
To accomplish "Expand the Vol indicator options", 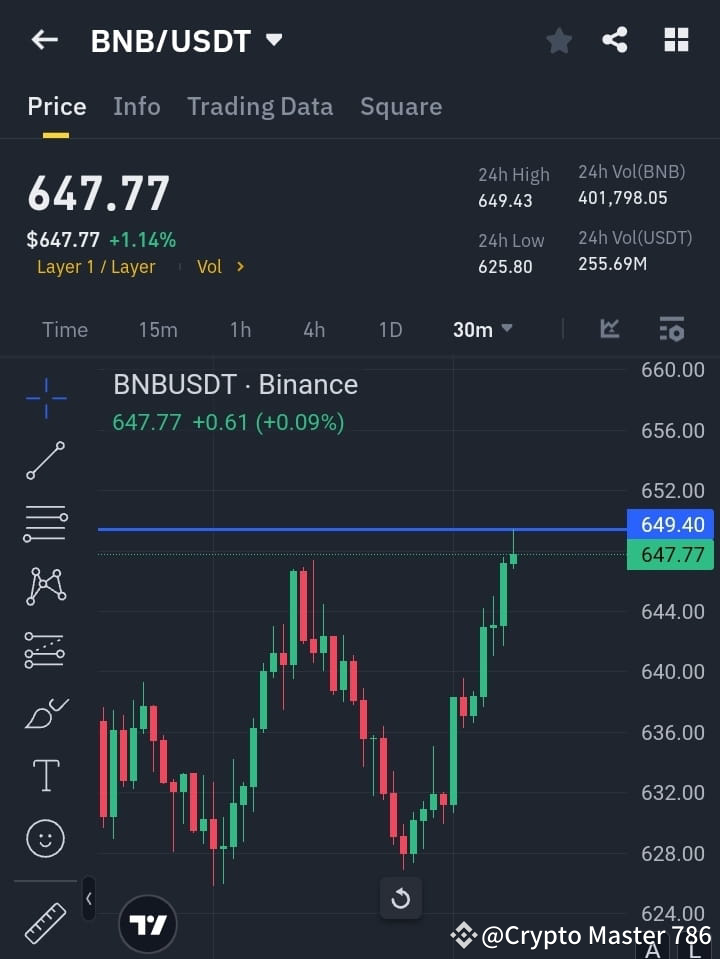I will point(221,266).
